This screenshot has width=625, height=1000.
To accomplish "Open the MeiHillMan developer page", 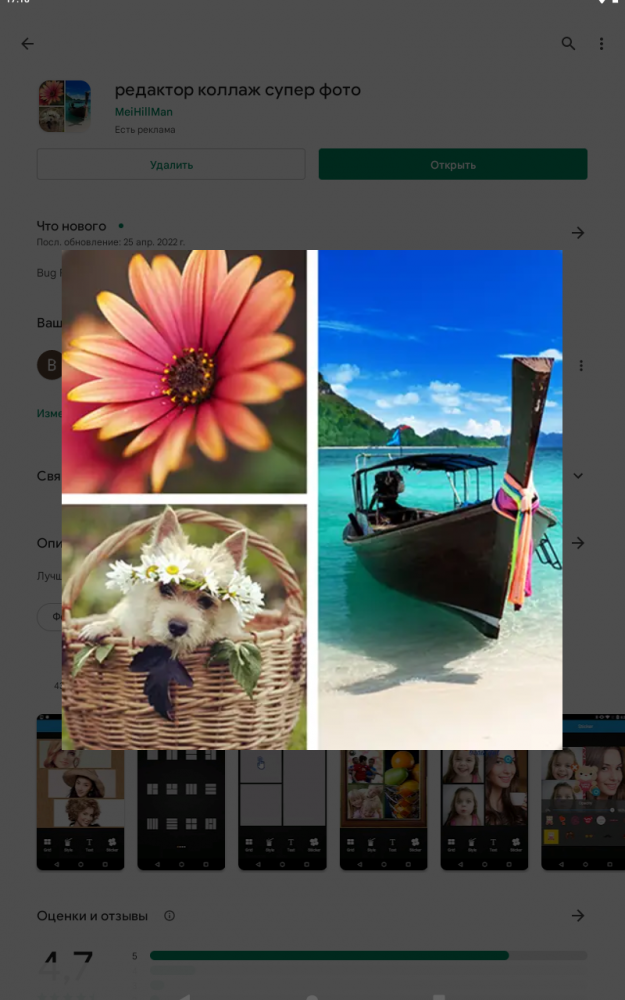I will click(x=143, y=112).
